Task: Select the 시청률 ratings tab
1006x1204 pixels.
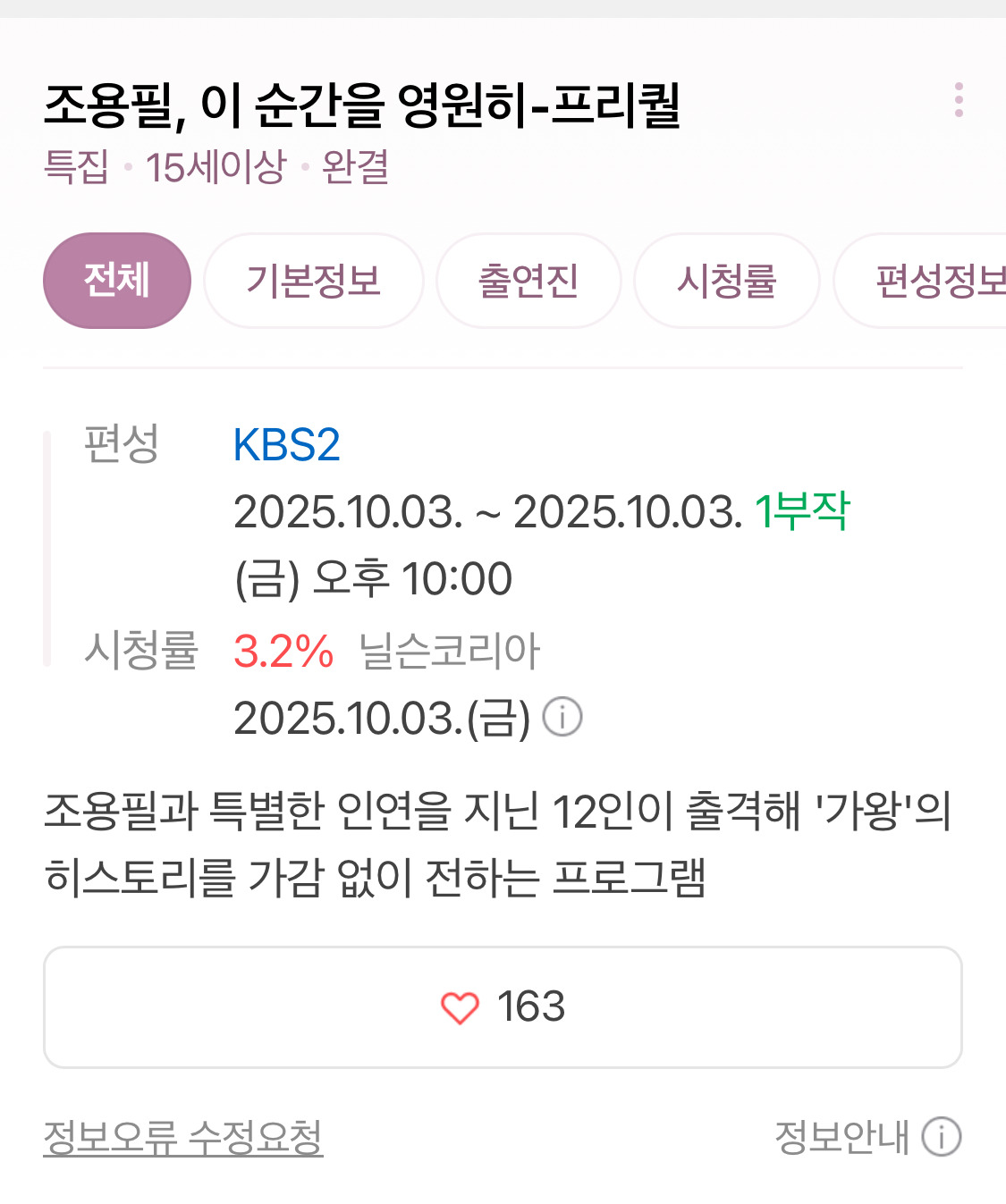Action: [726, 280]
